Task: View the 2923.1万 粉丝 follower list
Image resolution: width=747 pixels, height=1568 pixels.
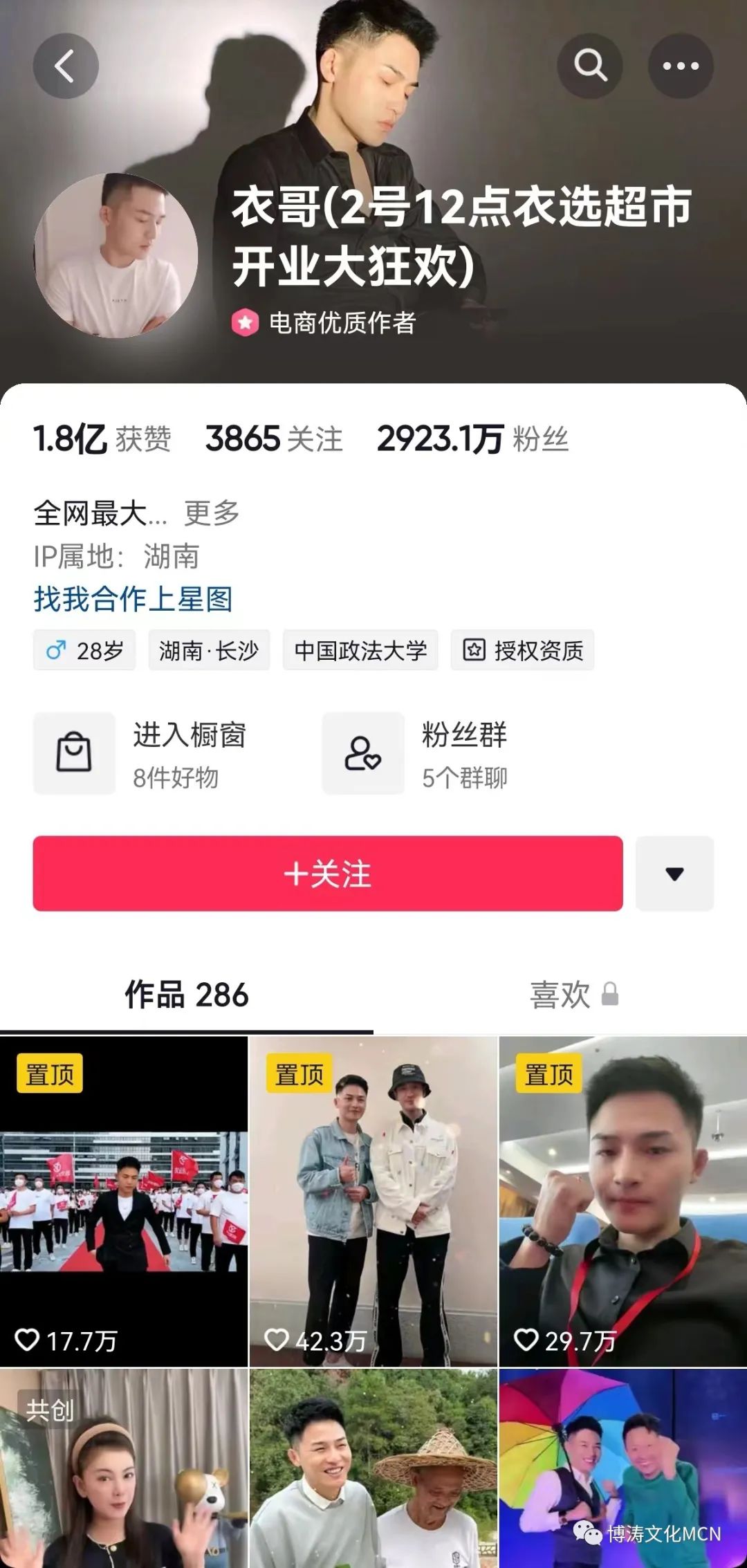Action: click(x=472, y=439)
